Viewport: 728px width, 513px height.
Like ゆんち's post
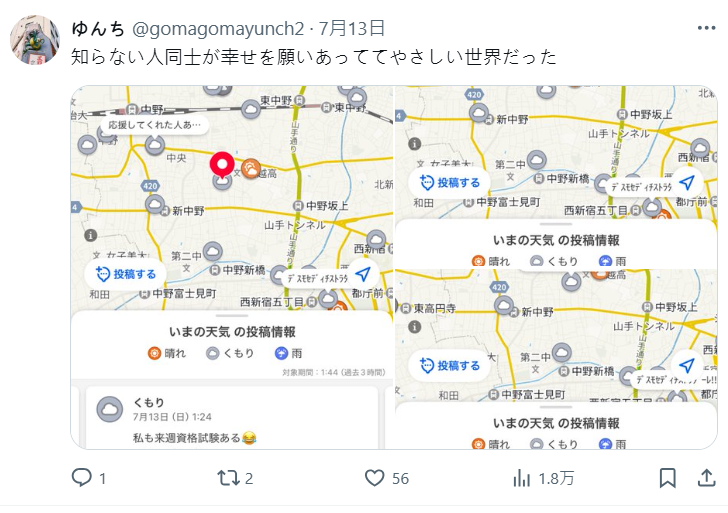[x=375, y=479]
